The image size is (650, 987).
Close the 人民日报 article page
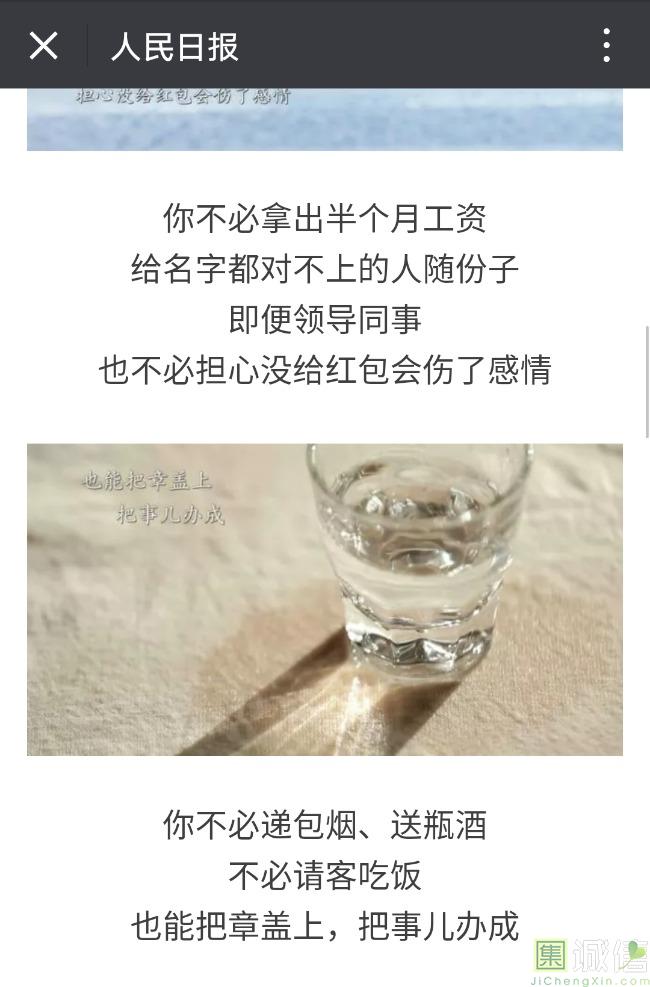coord(44,46)
